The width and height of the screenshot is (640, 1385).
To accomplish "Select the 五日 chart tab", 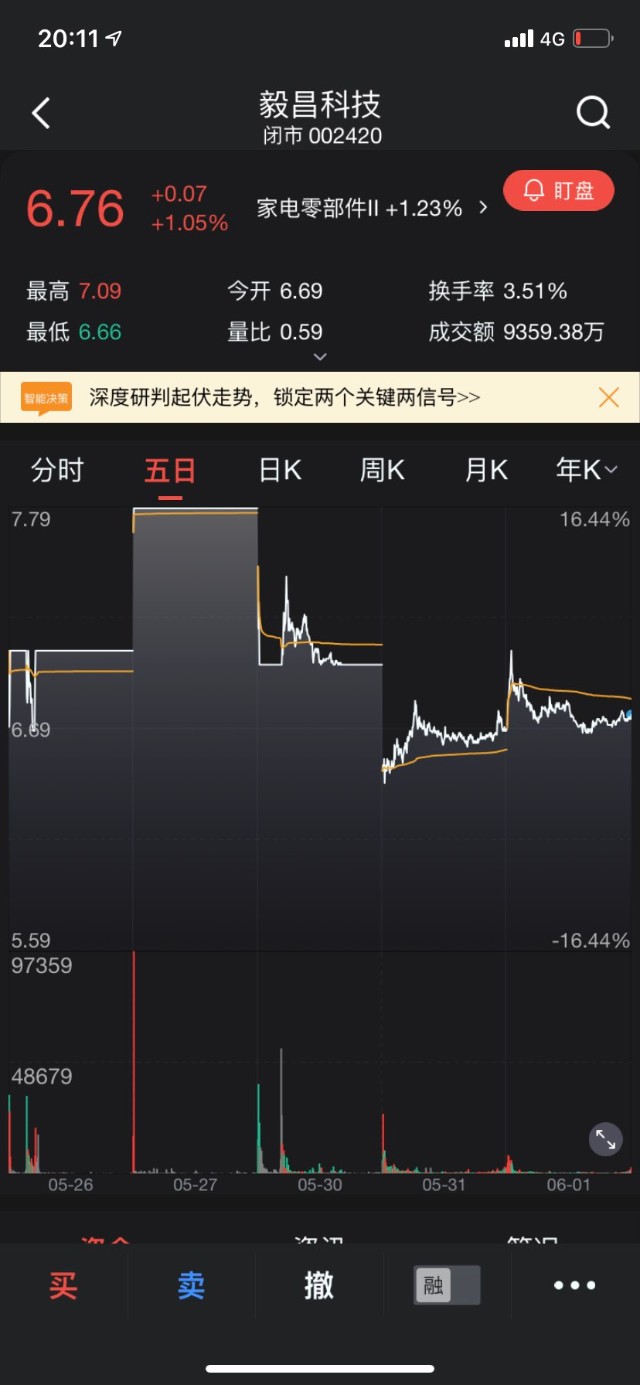I will tap(169, 470).
